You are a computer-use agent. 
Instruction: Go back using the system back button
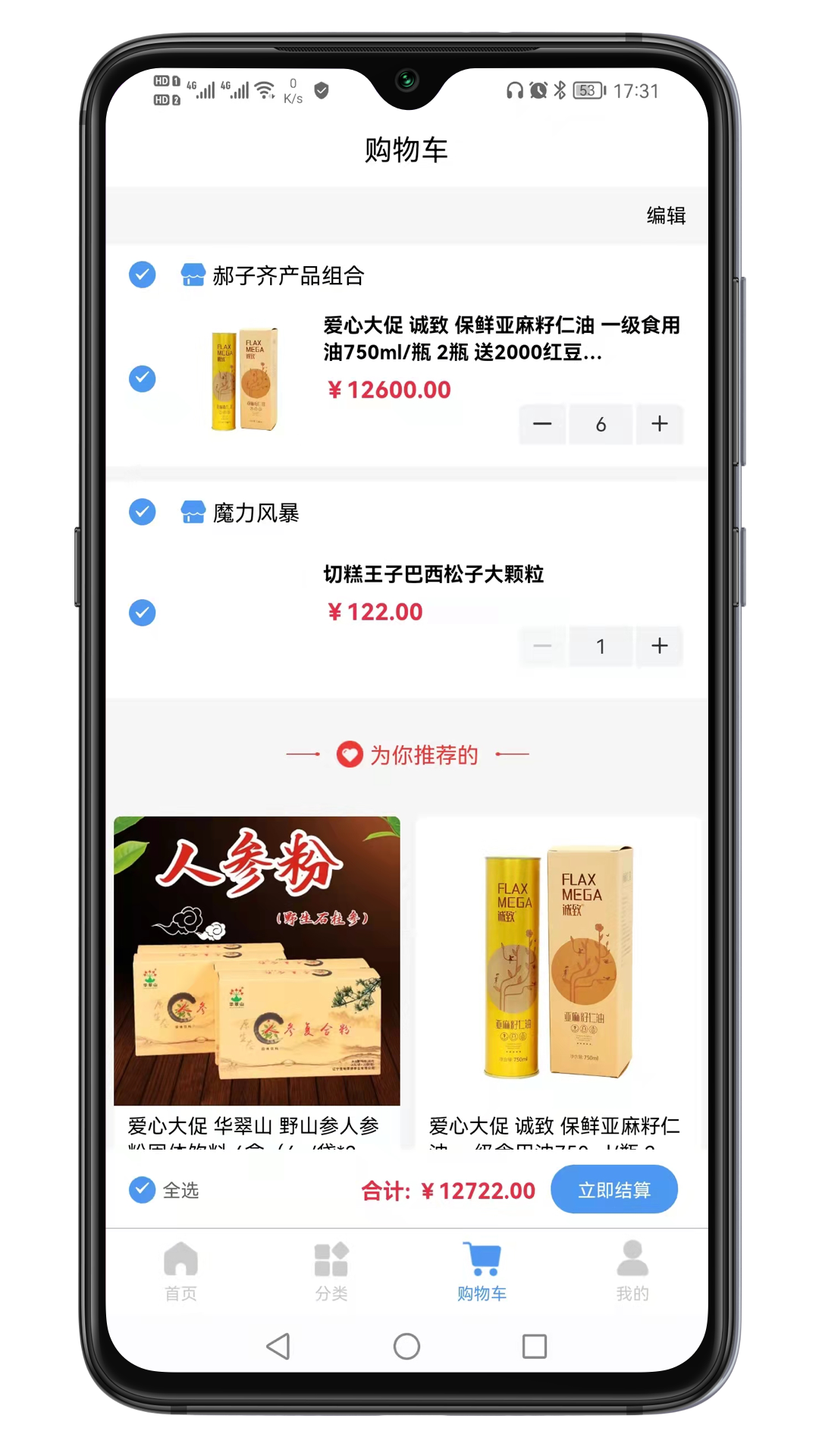[278, 1346]
